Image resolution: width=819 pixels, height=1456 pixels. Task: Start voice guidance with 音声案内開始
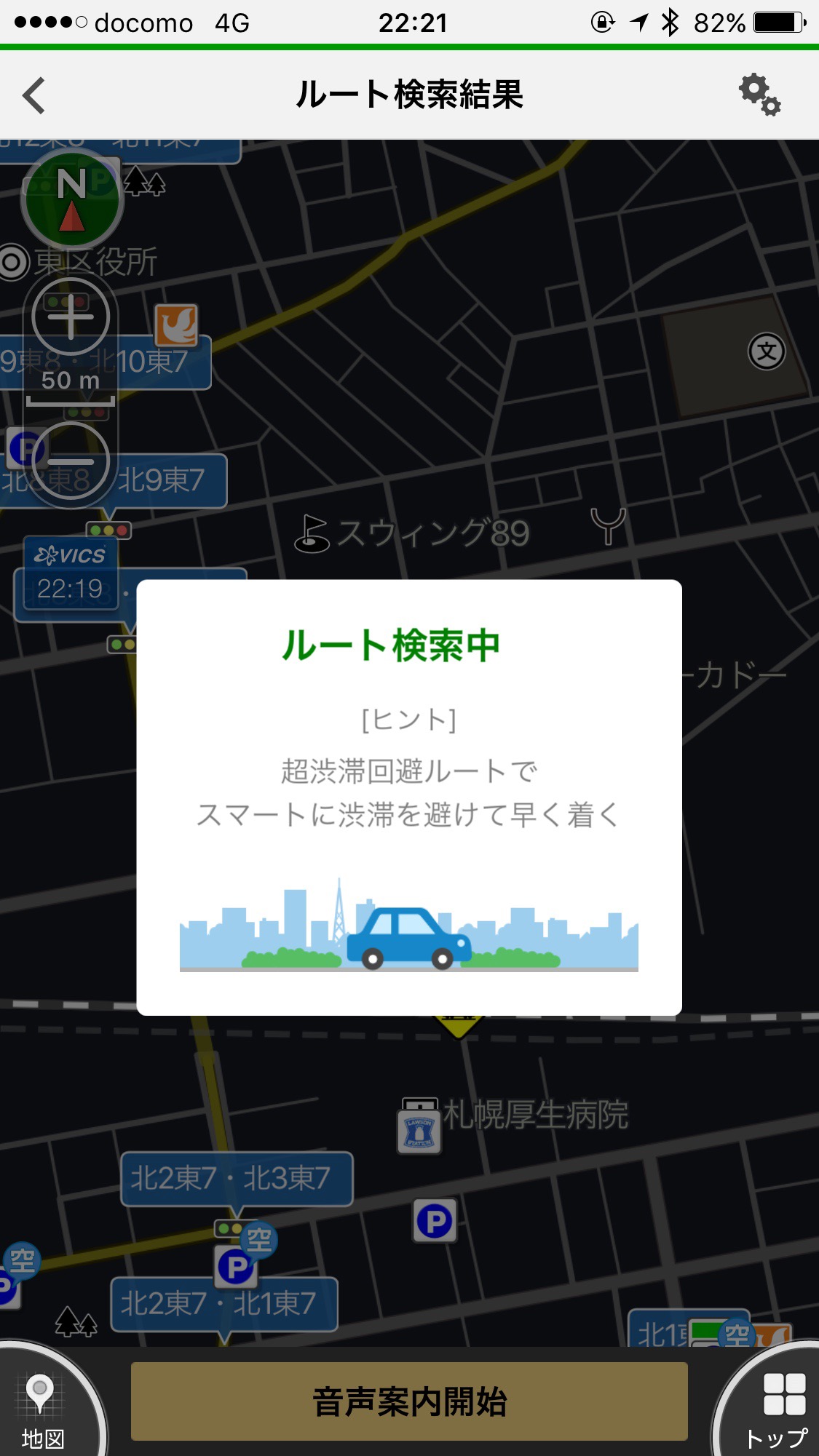[409, 1401]
